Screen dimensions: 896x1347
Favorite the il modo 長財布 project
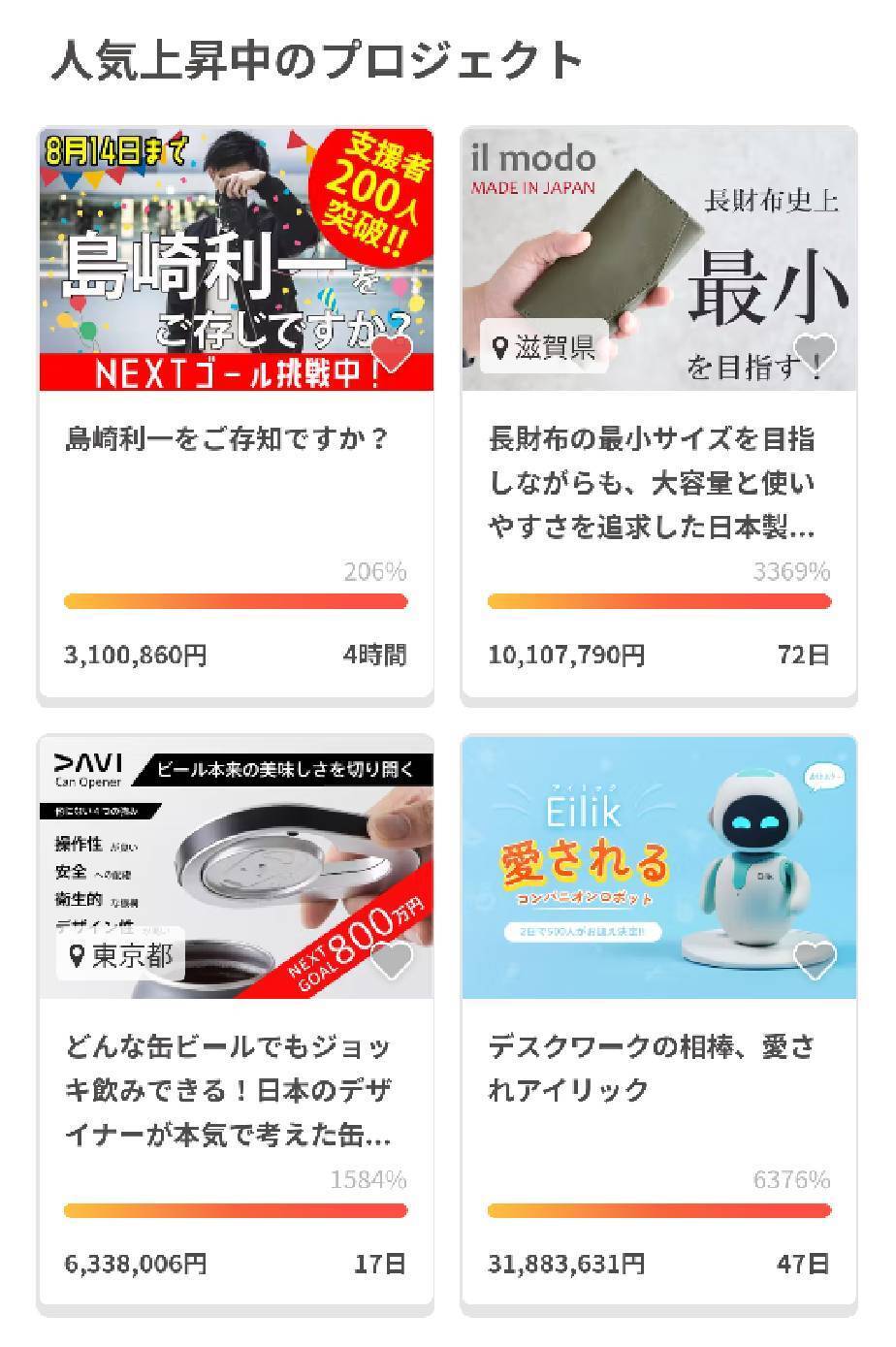click(815, 350)
